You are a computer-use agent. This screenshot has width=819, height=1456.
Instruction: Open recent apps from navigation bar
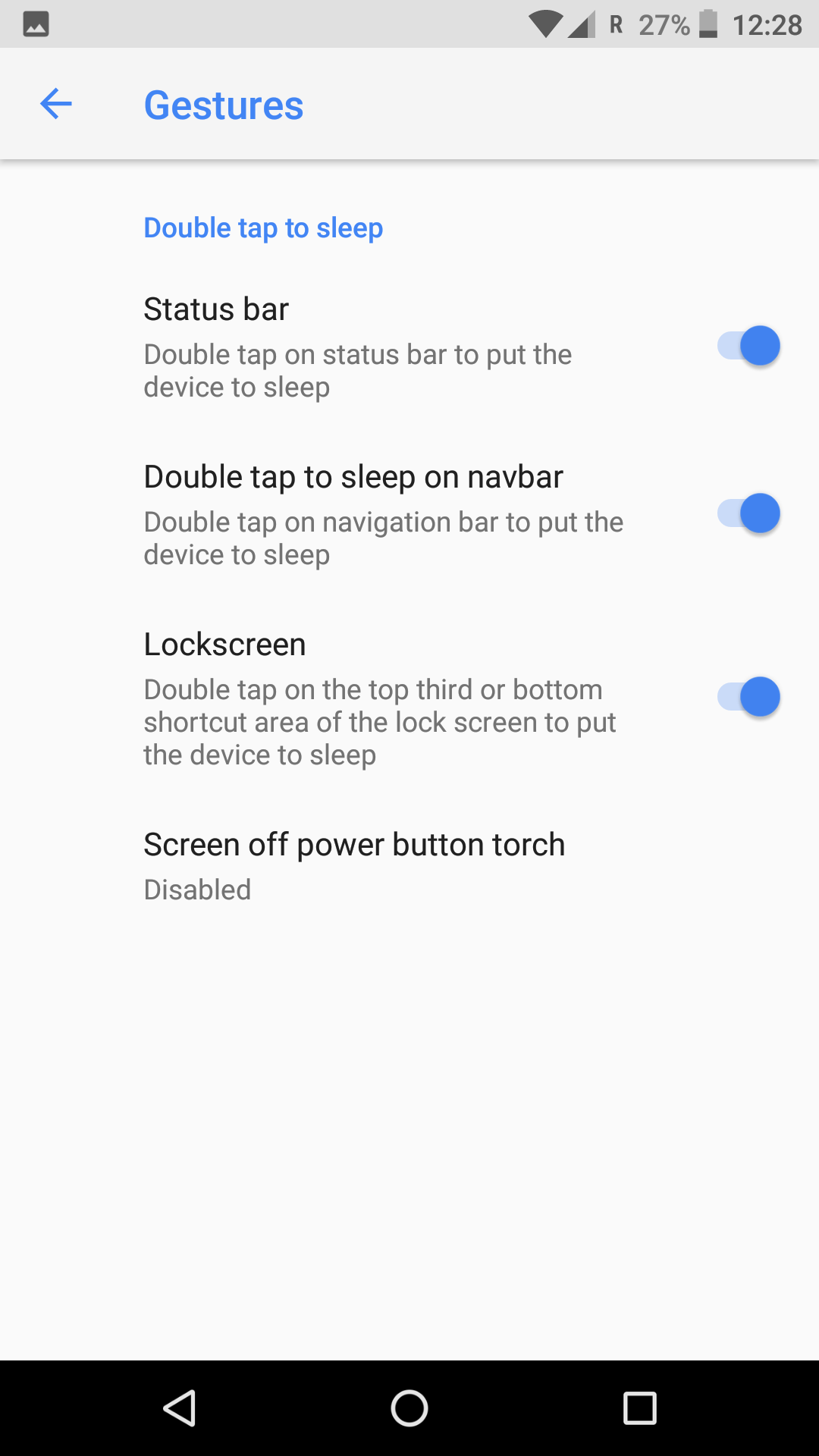point(639,1409)
